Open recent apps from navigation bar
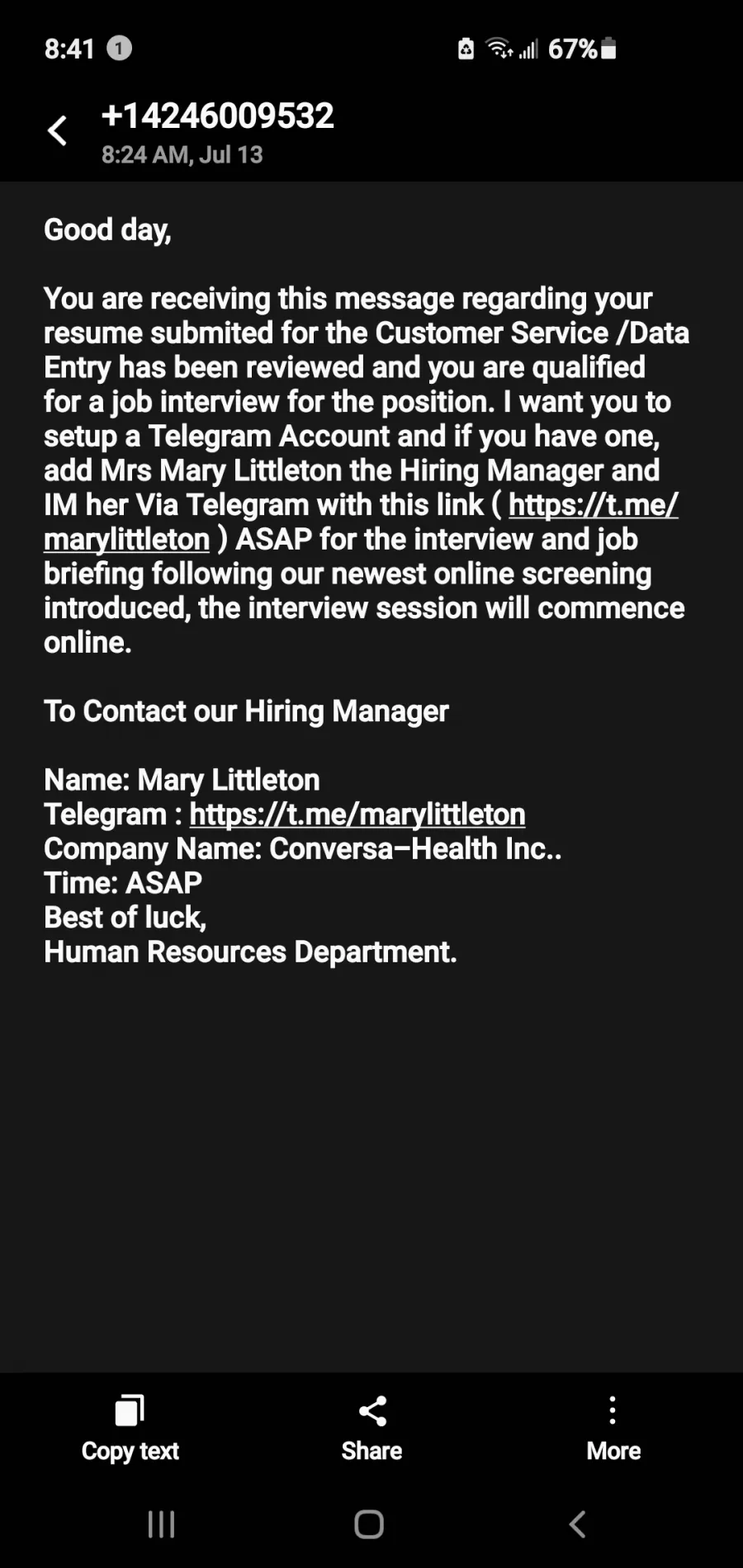The height and width of the screenshot is (1568, 743). pyautogui.click(x=161, y=1524)
